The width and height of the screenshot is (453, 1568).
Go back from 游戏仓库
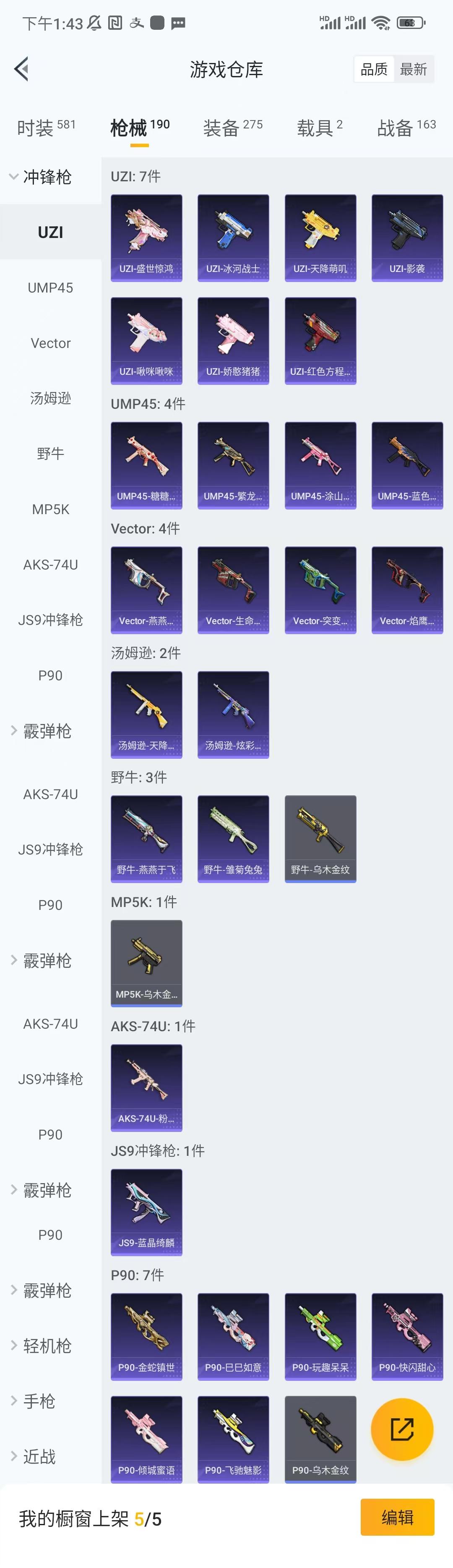(22, 69)
